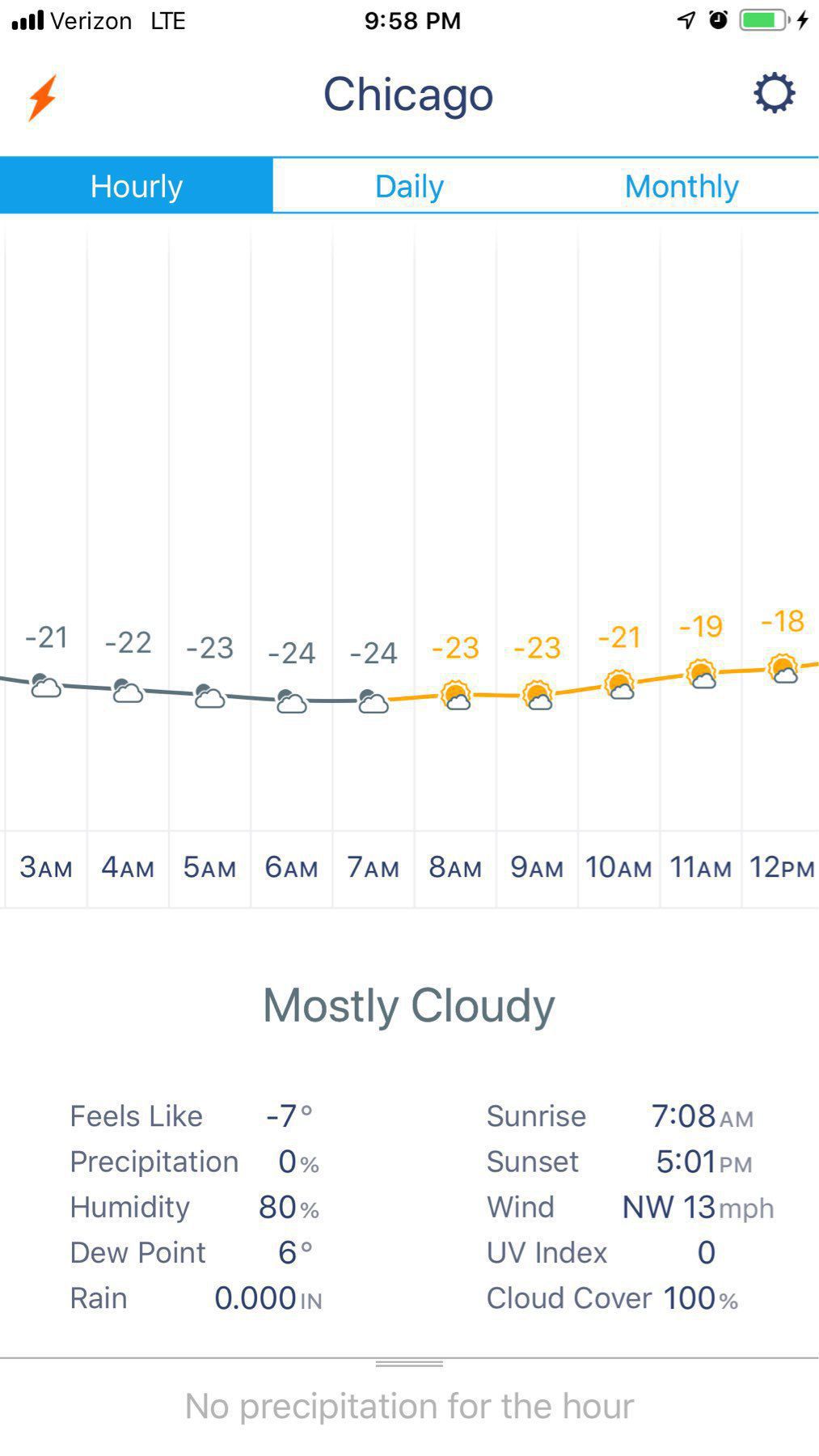Select the Hourly tab
The image size is (819, 1456).
click(x=137, y=186)
